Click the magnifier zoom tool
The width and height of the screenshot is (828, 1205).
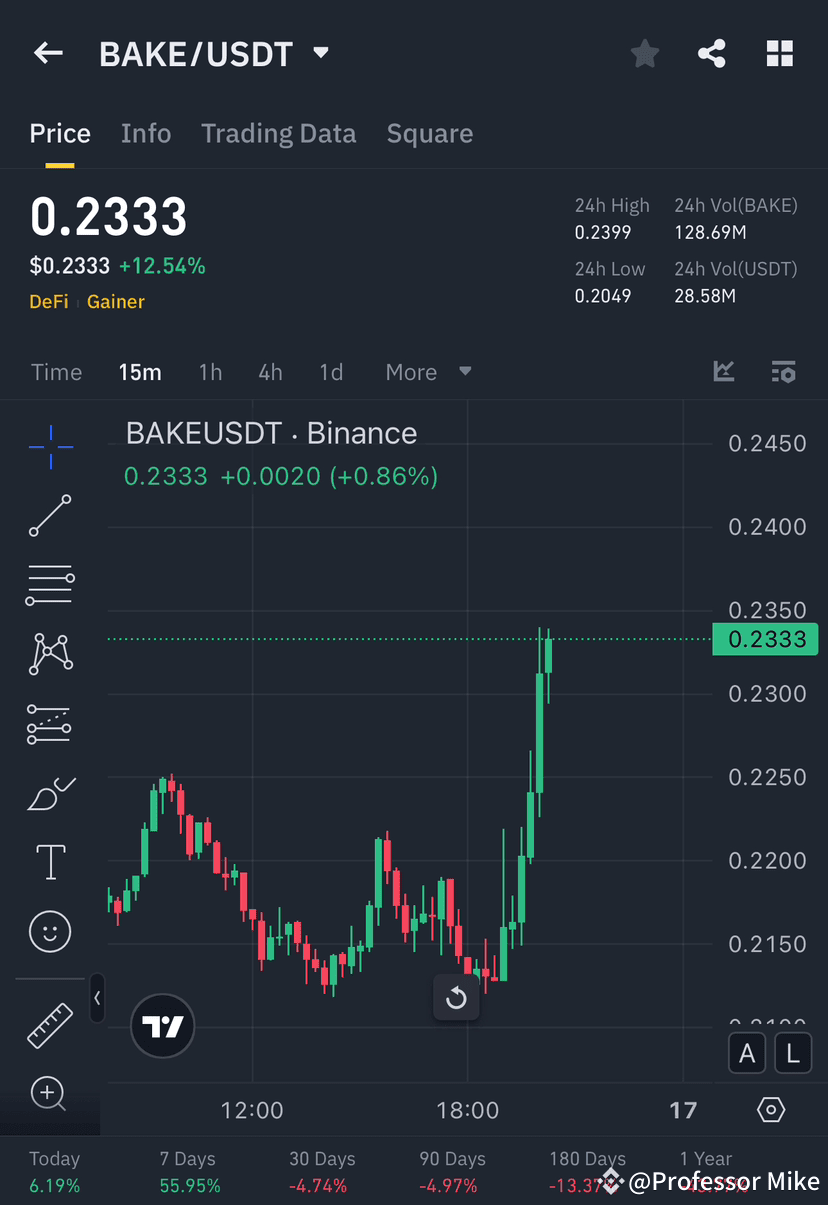50,1093
